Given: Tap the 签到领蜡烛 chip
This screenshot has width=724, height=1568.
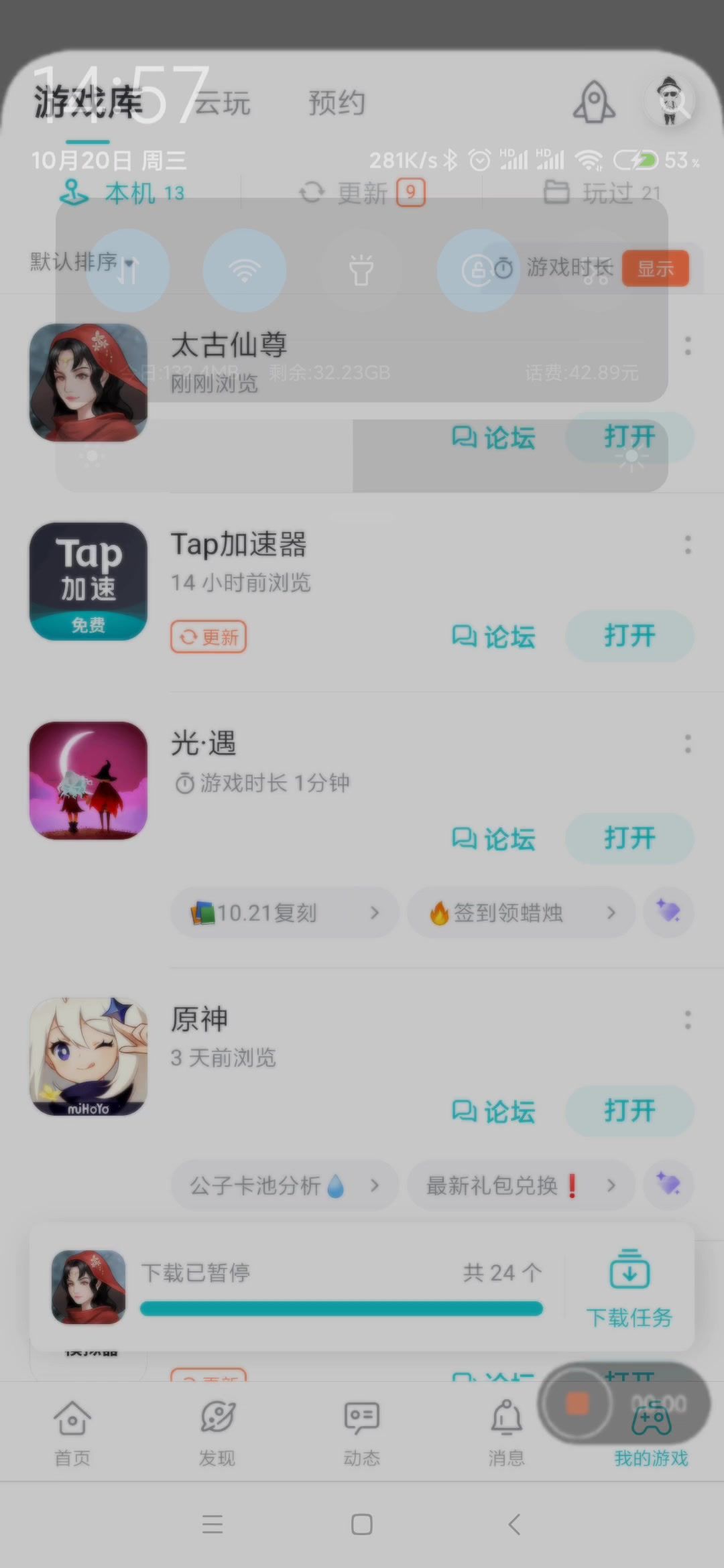Looking at the screenshot, I should [x=521, y=913].
